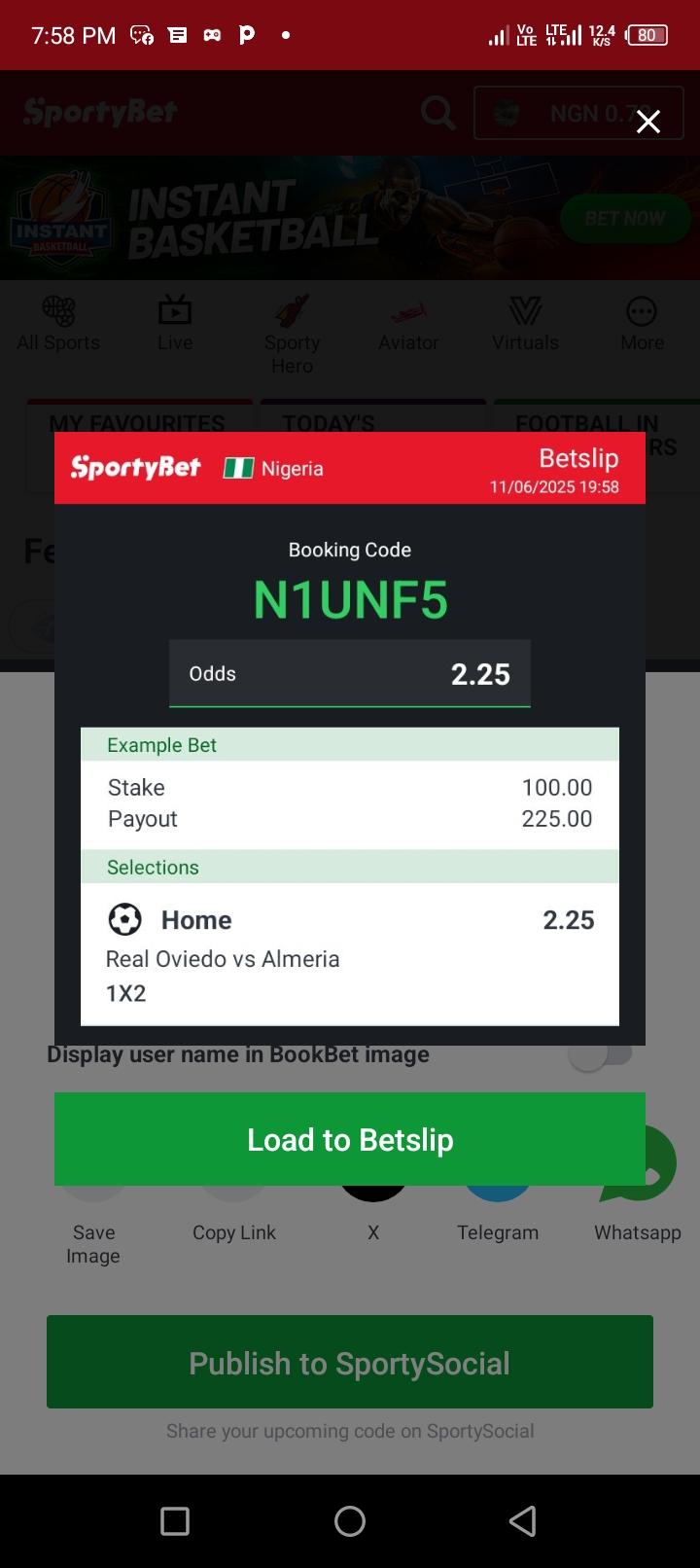Close the betslip popup
Viewport: 700px width, 1568px height.
pos(647,122)
